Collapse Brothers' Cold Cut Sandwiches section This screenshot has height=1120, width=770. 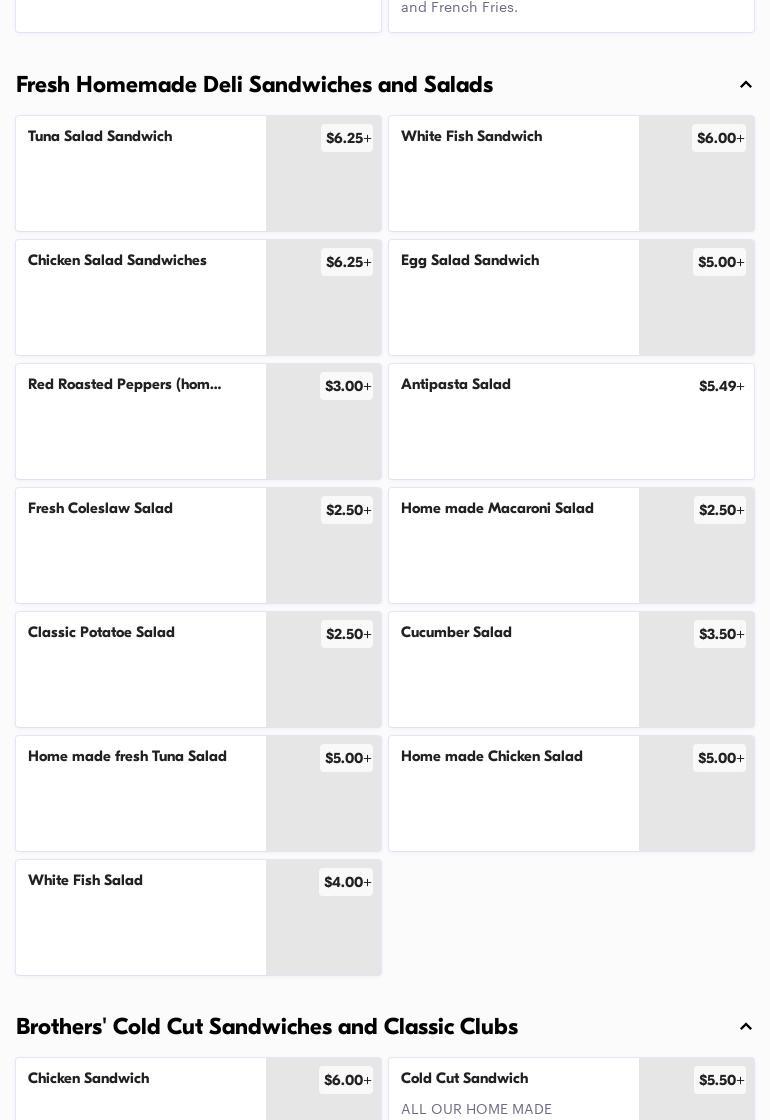pos(745,1027)
